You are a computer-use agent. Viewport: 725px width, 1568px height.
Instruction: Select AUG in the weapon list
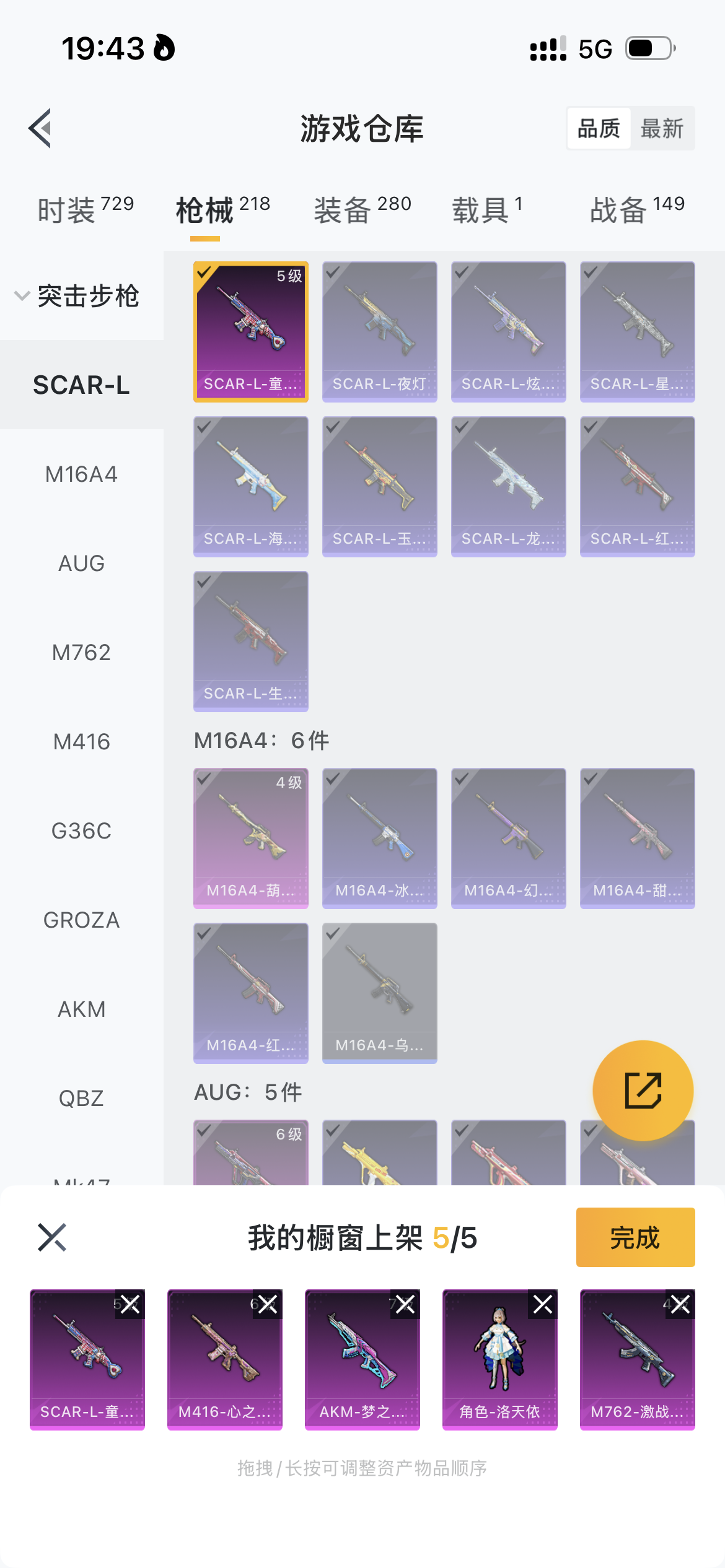tap(81, 564)
